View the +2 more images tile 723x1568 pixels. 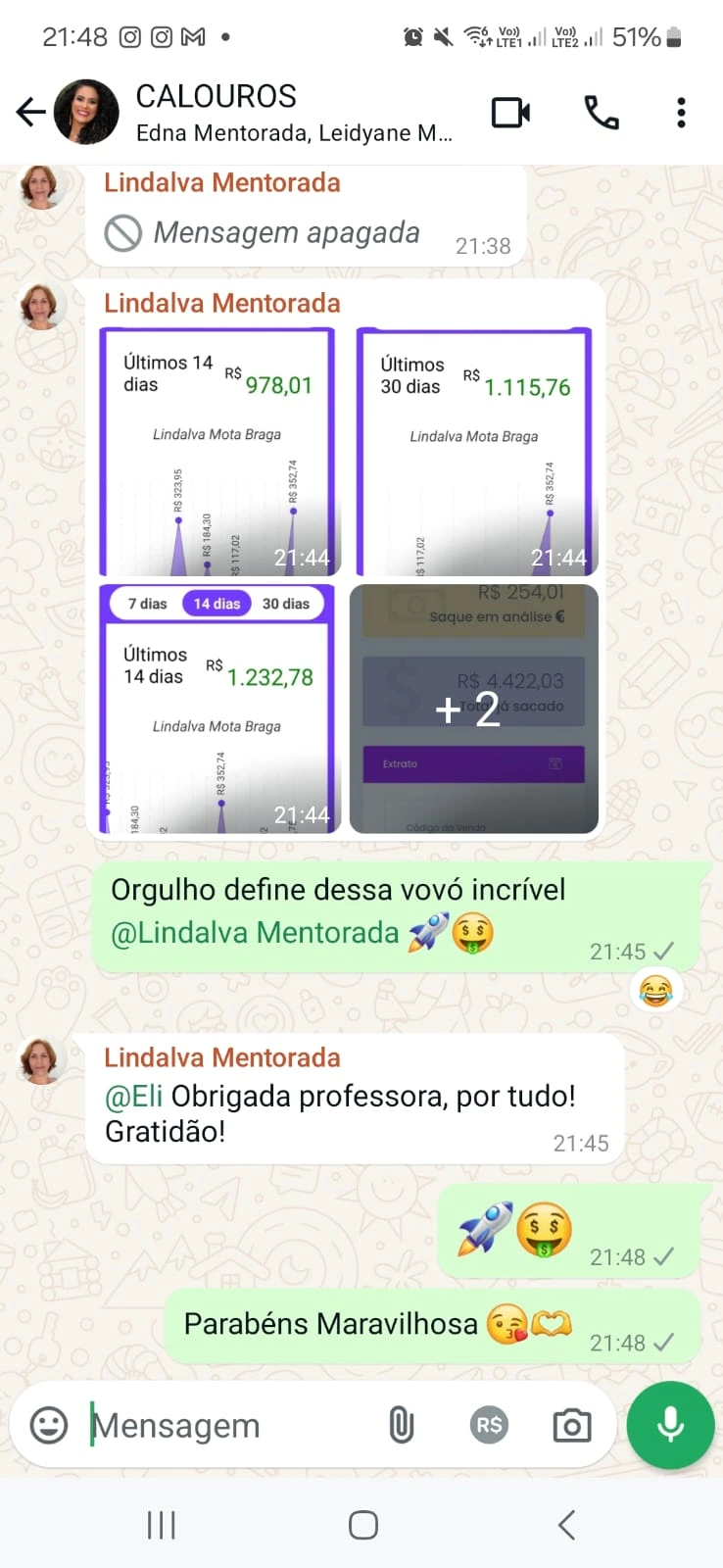click(474, 710)
